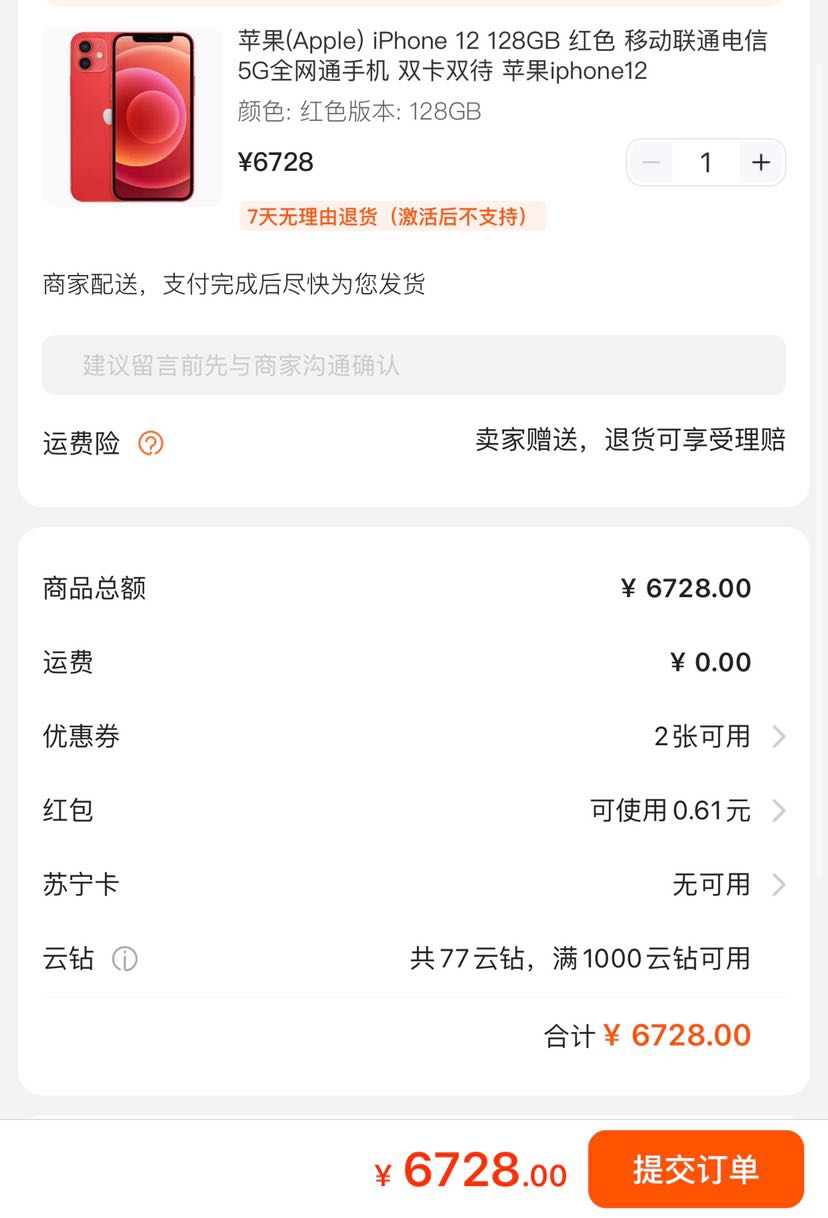Open the freight insurance help question mark

click(x=151, y=443)
